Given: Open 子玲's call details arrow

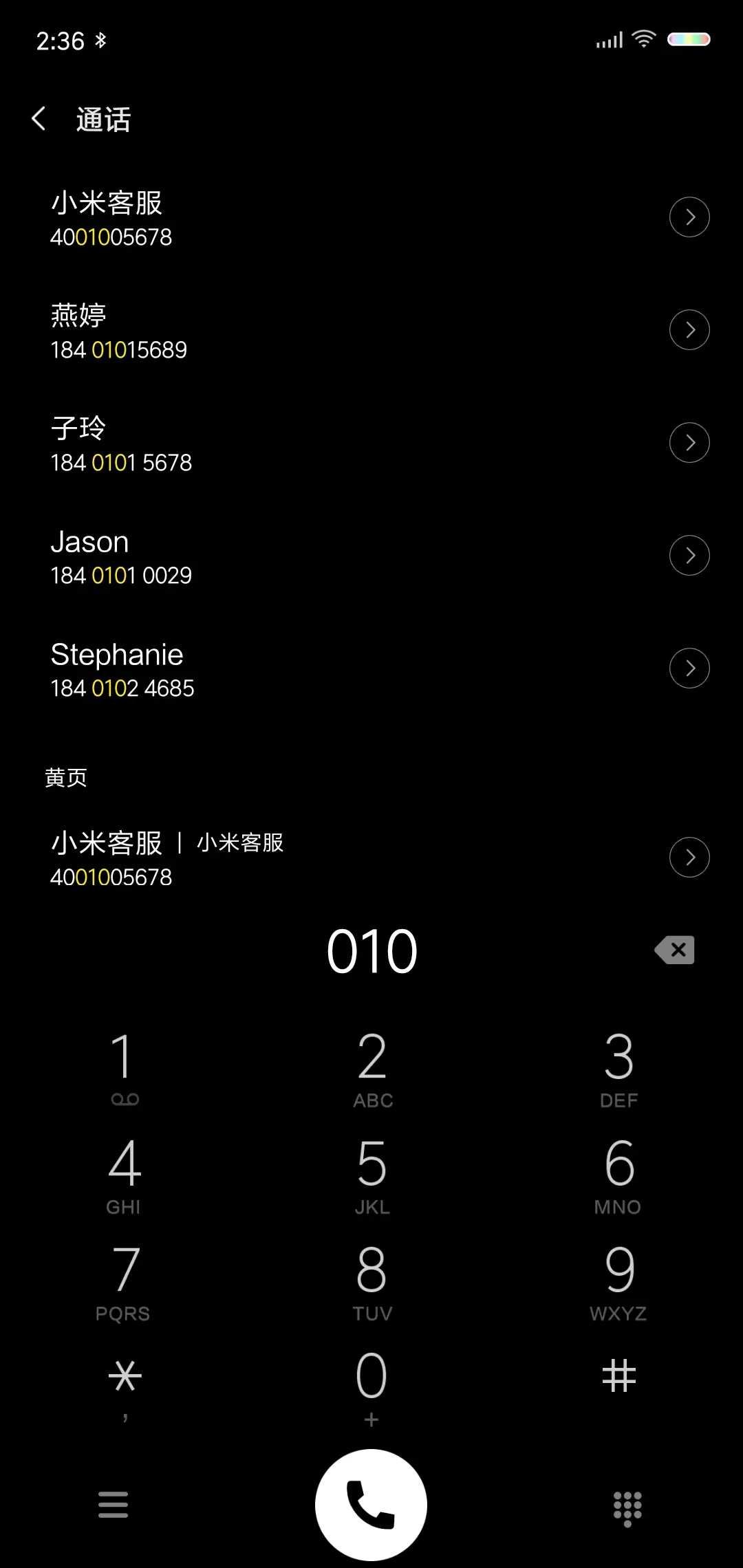Looking at the screenshot, I should pyautogui.click(x=689, y=442).
